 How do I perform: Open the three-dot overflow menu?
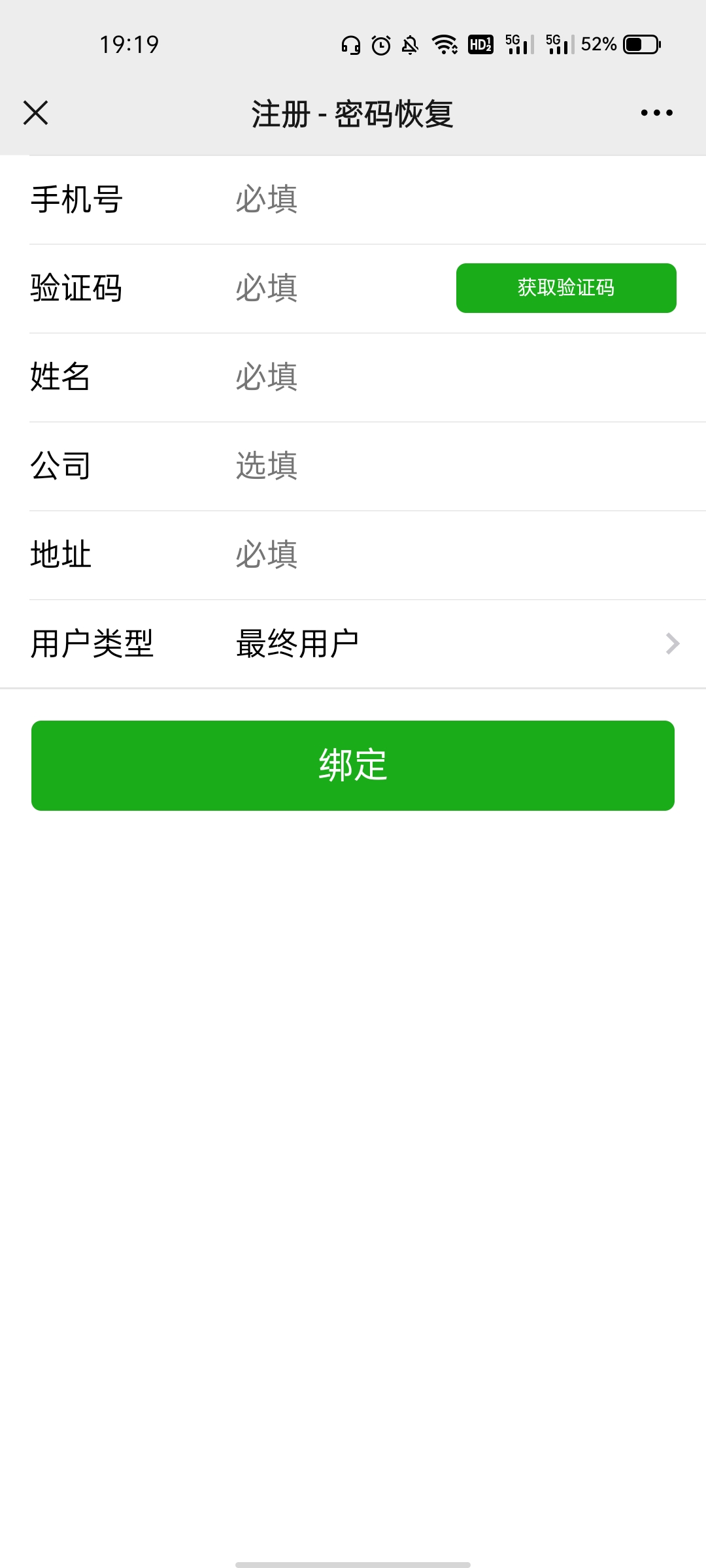tap(656, 113)
